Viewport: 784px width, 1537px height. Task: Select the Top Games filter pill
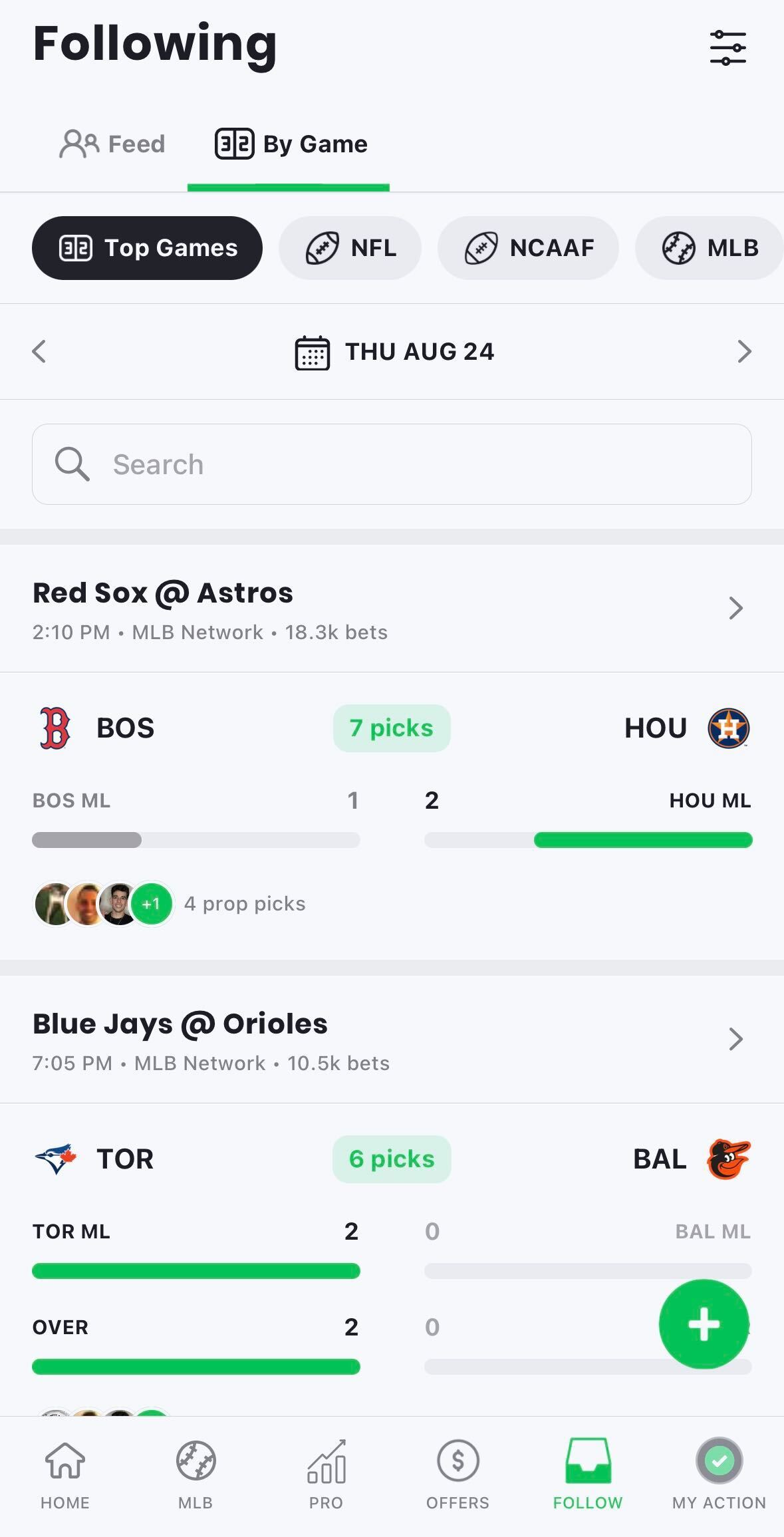147,247
